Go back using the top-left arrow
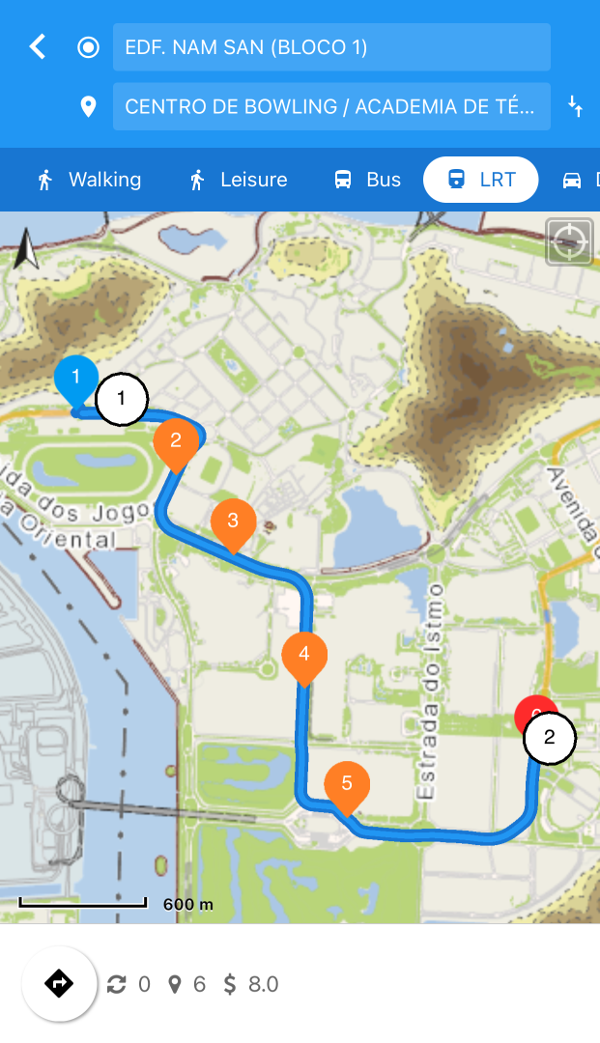 37,47
